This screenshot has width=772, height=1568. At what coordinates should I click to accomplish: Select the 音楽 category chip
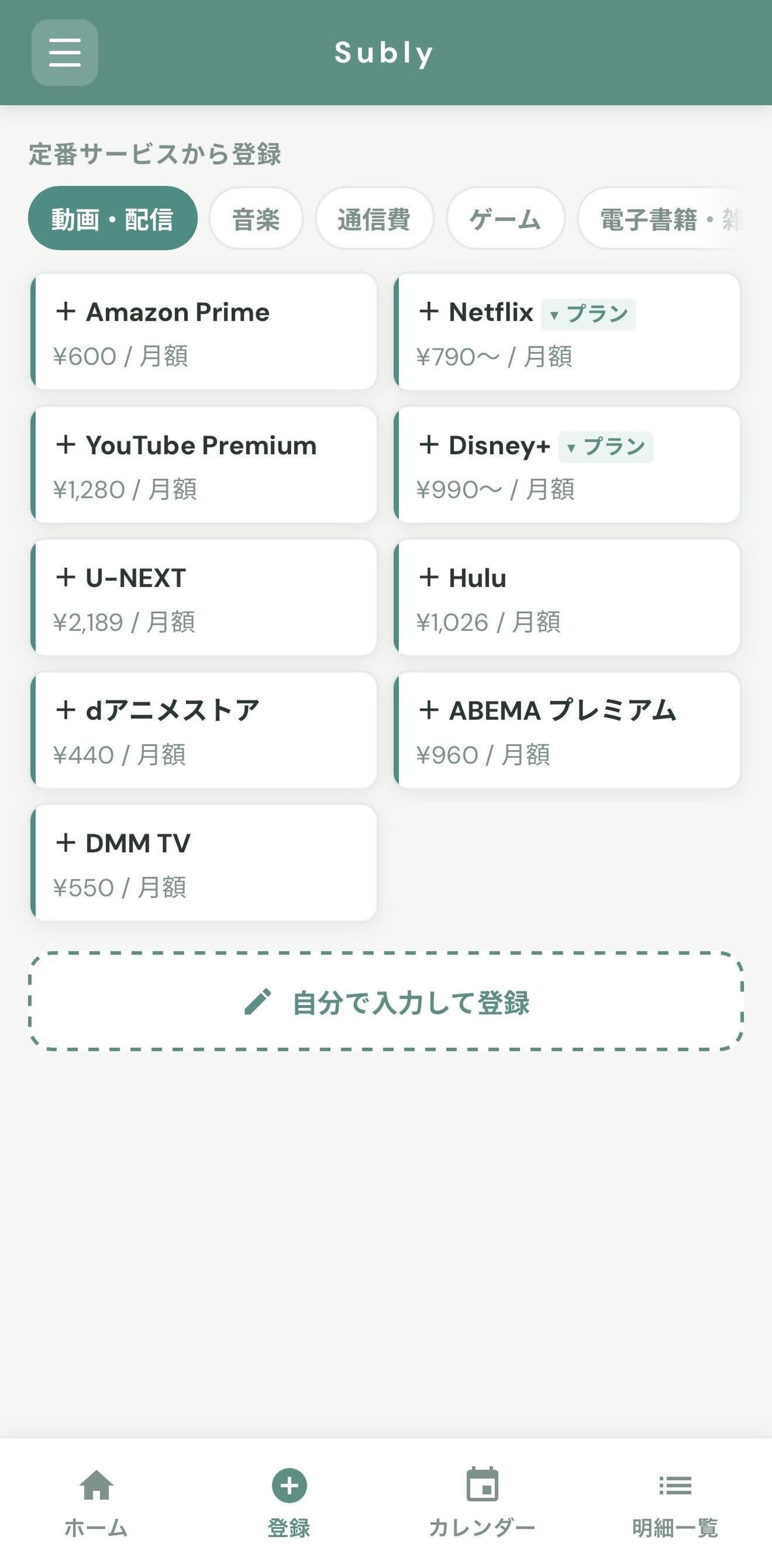click(256, 219)
